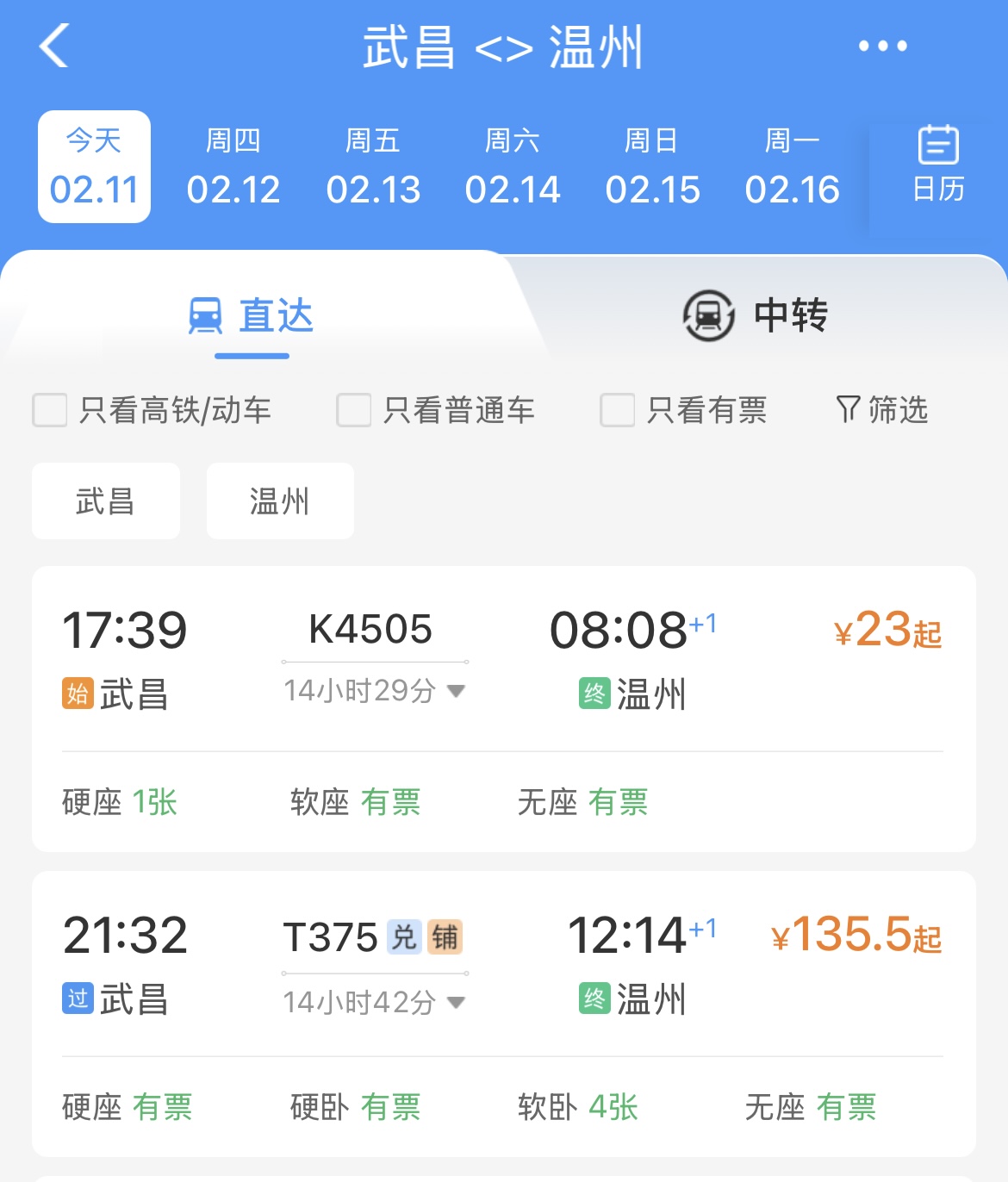Viewport: 1008px width, 1182px height.
Task: Open the 筛选 filter options
Action: 882,410
